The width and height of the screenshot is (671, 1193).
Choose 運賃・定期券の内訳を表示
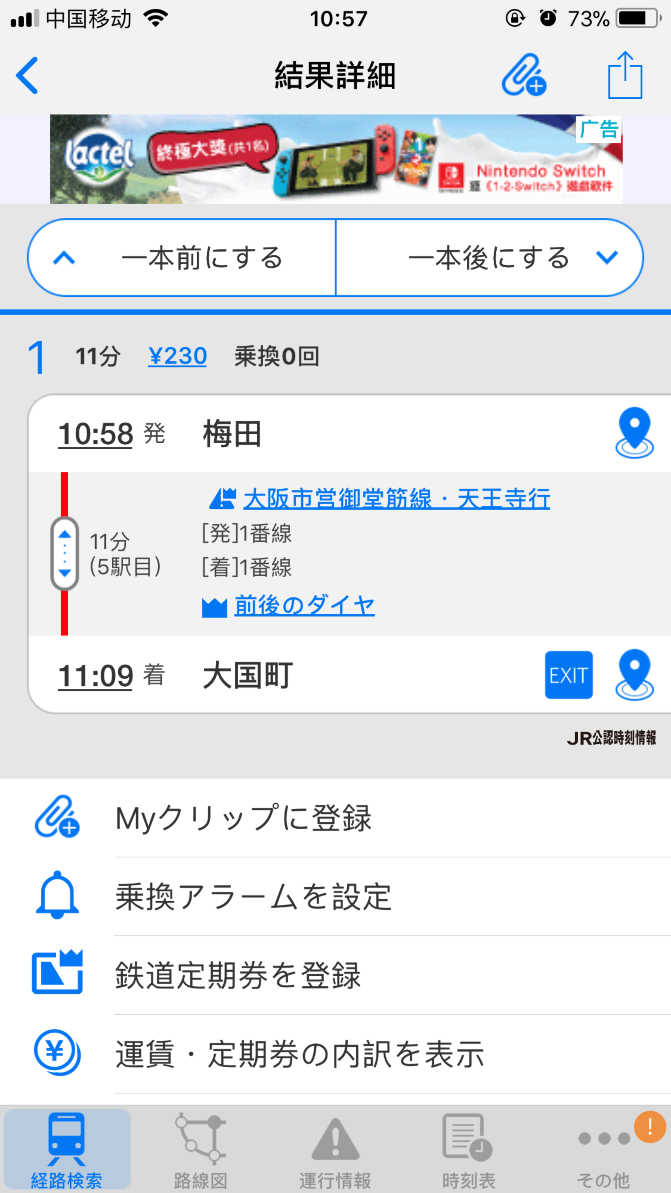coord(300,1053)
